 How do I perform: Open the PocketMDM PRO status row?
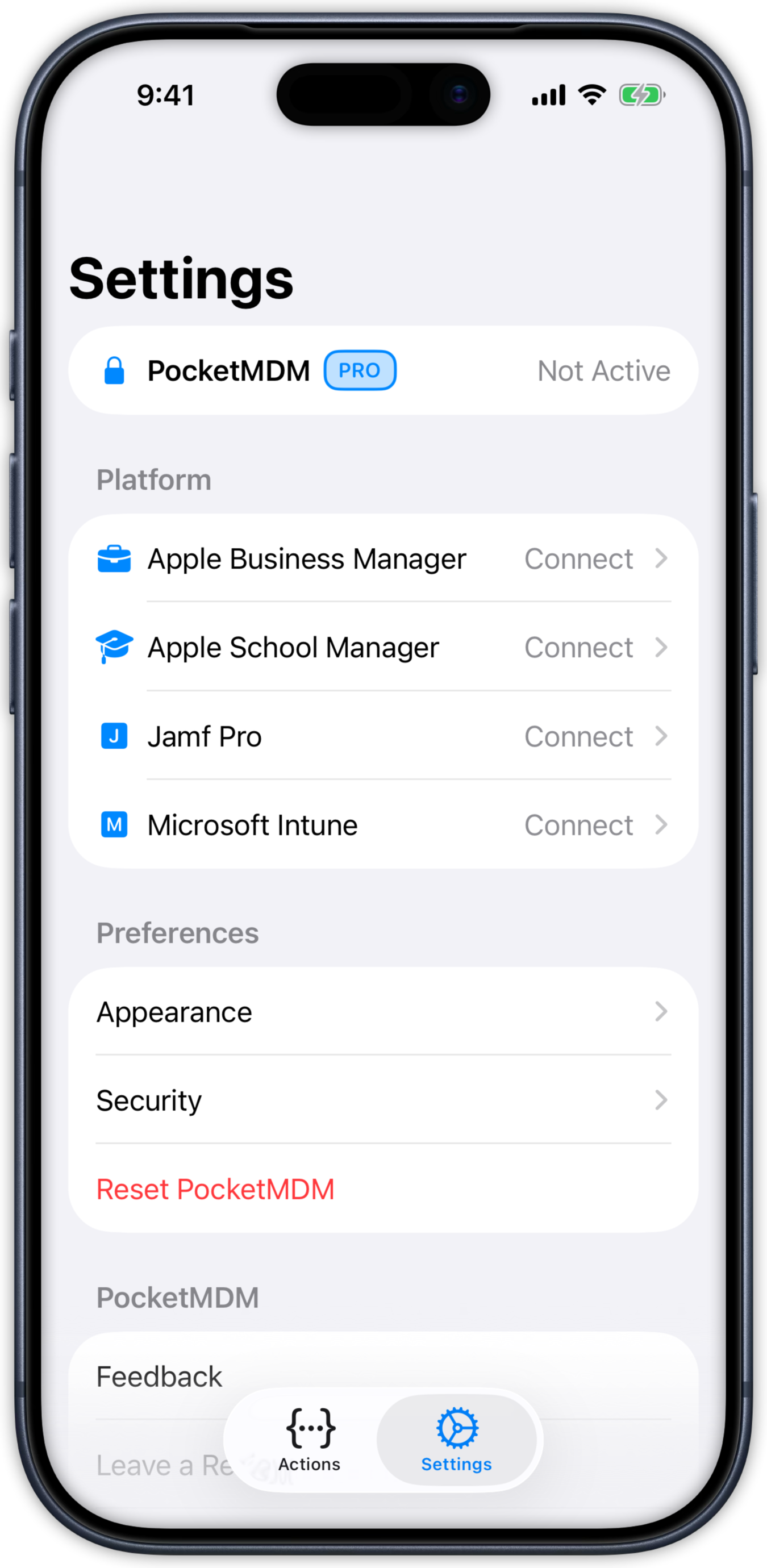click(x=383, y=370)
